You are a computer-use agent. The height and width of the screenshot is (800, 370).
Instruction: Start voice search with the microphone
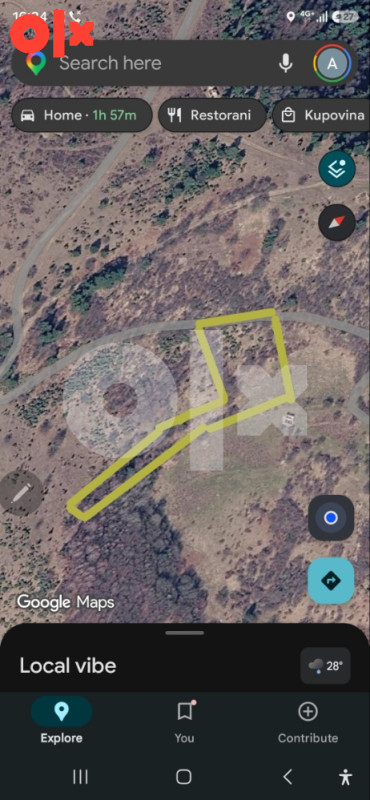286,63
